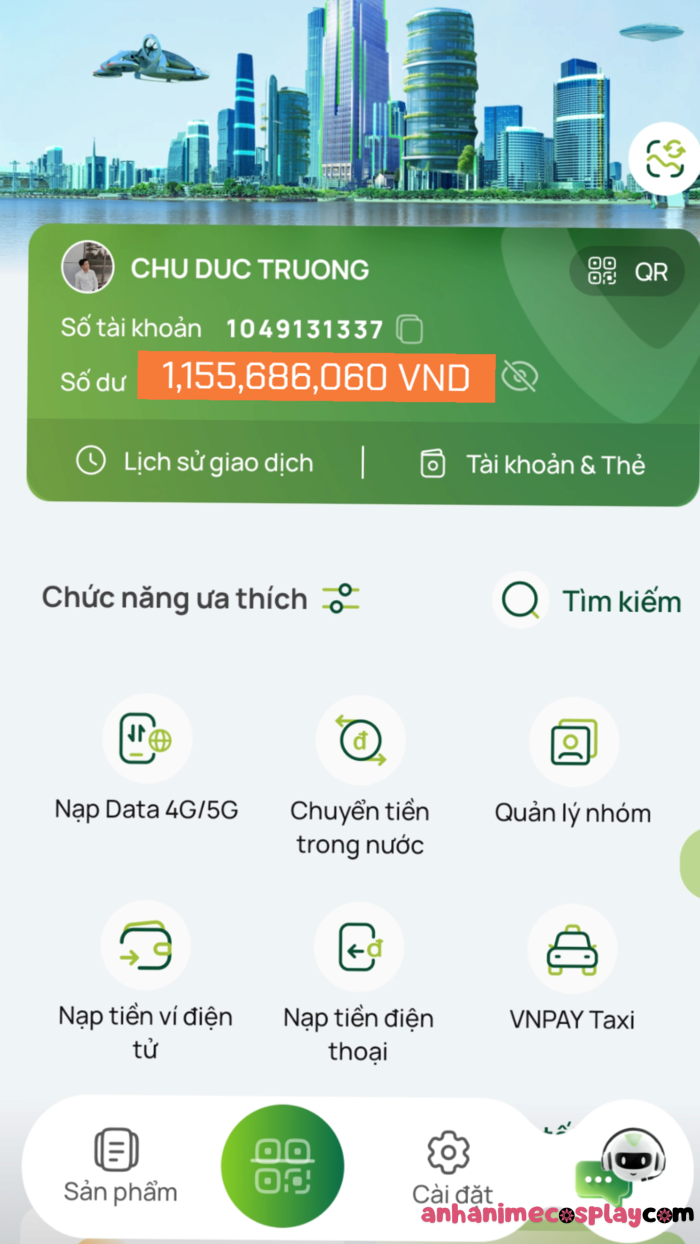
Task: Copy the account number
Action: click(x=410, y=328)
